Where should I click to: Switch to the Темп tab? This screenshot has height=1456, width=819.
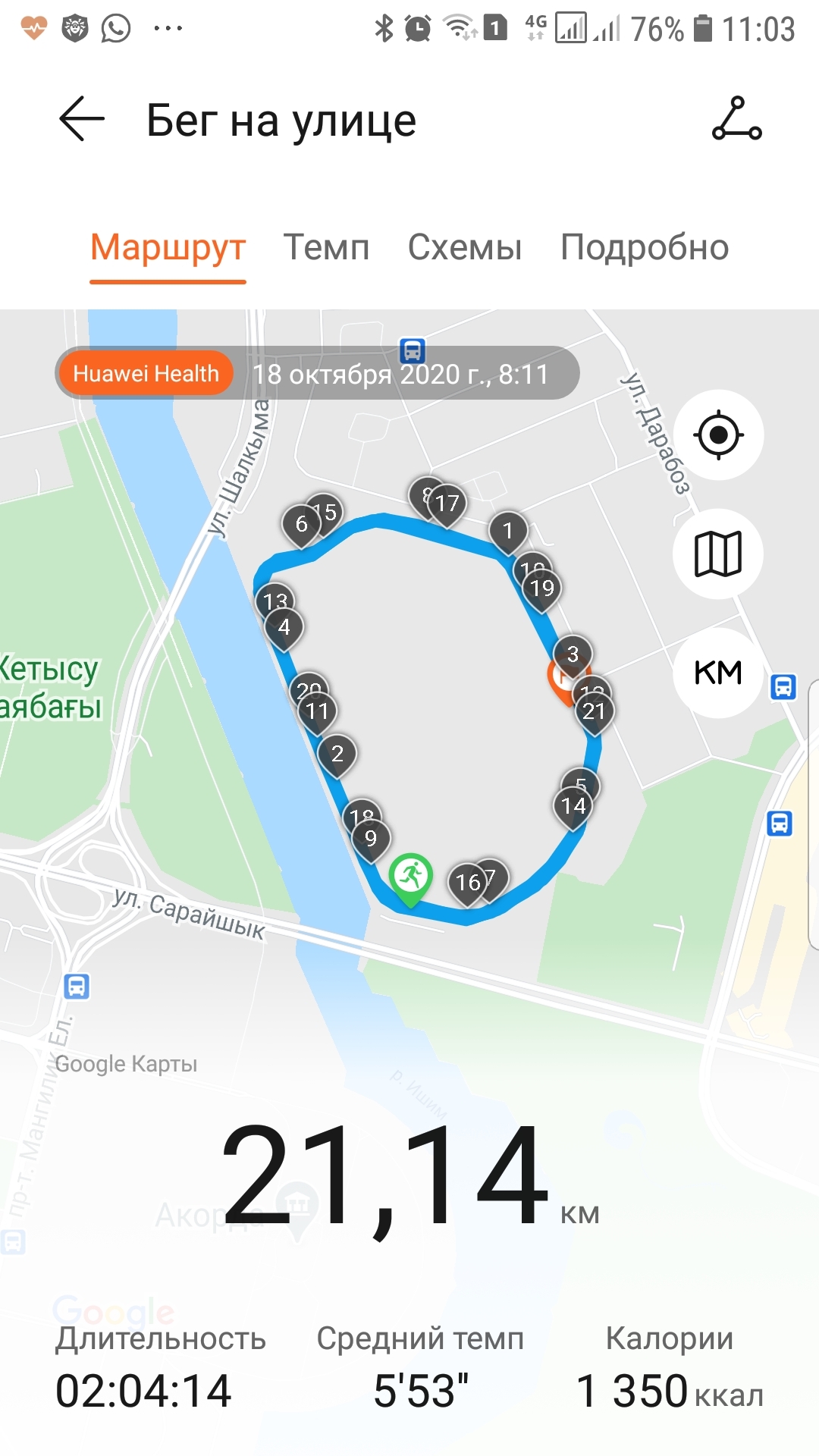click(x=326, y=248)
